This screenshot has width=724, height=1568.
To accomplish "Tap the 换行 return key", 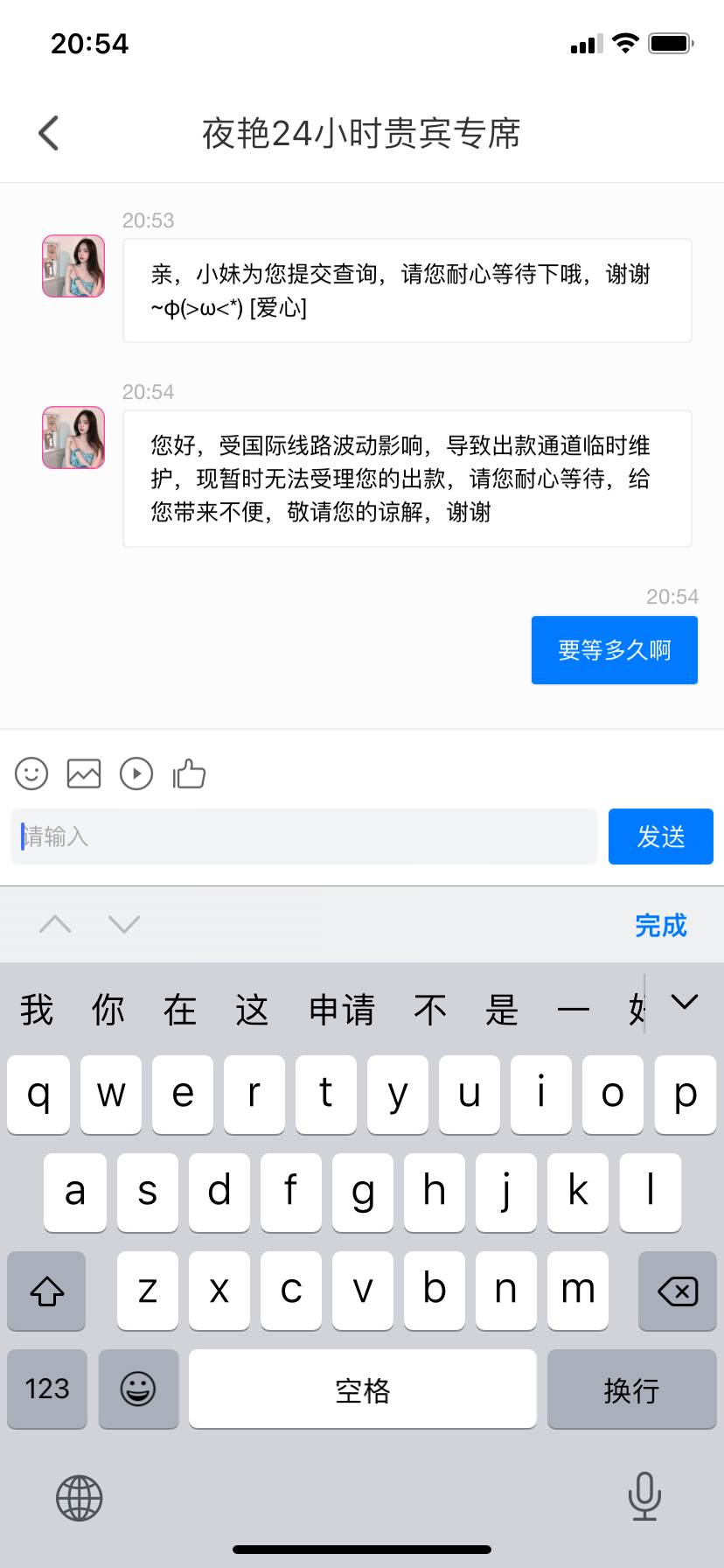I will (x=630, y=1389).
